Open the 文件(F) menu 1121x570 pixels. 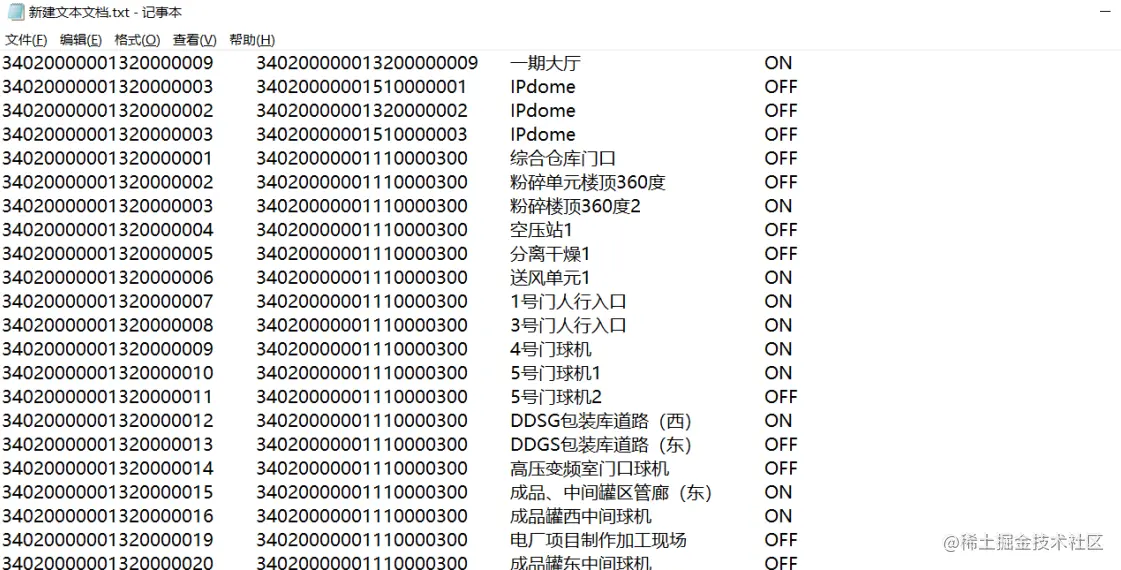[27, 40]
